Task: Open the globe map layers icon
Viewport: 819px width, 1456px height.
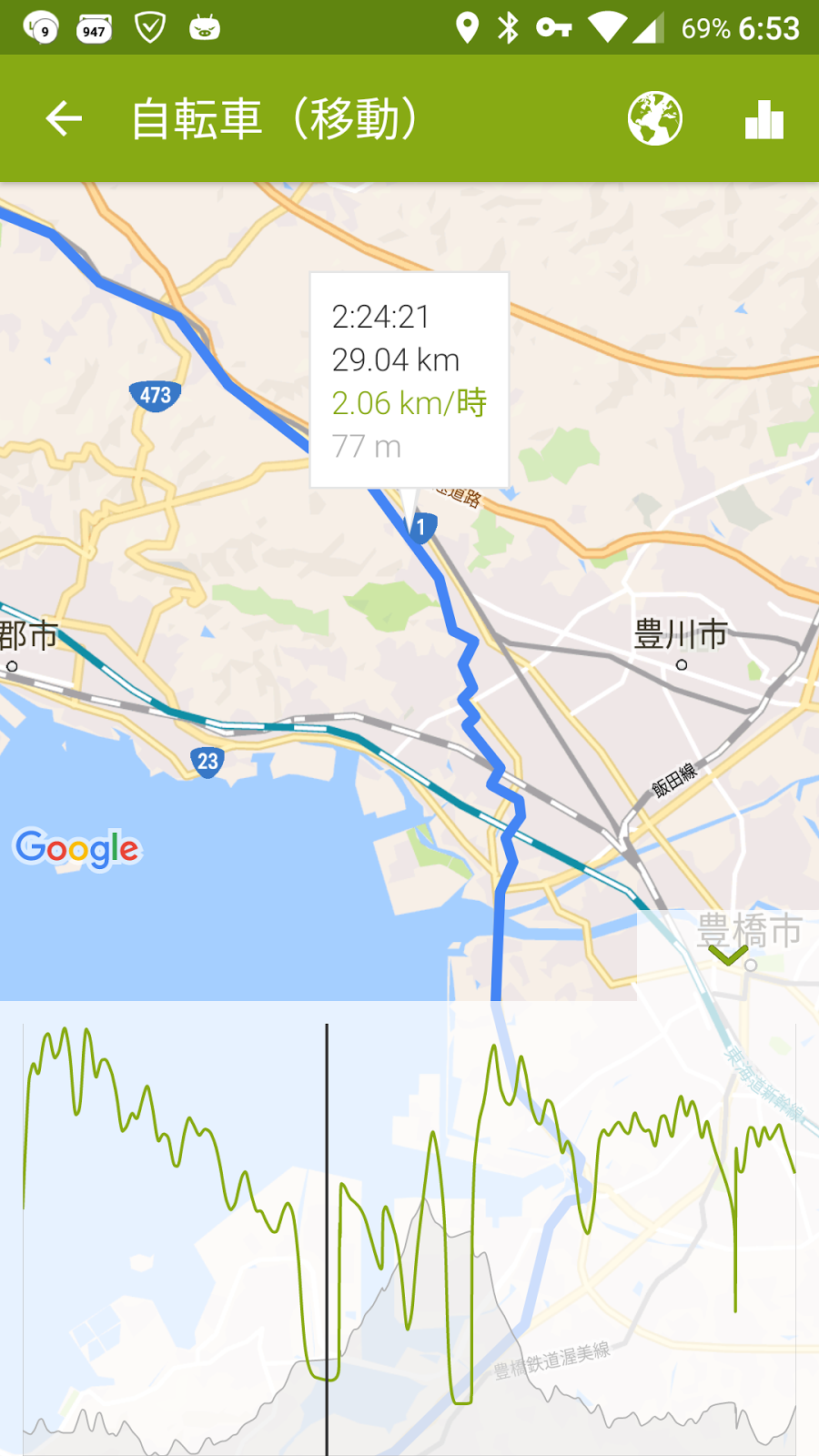Action: pyautogui.click(x=655, y=118)
